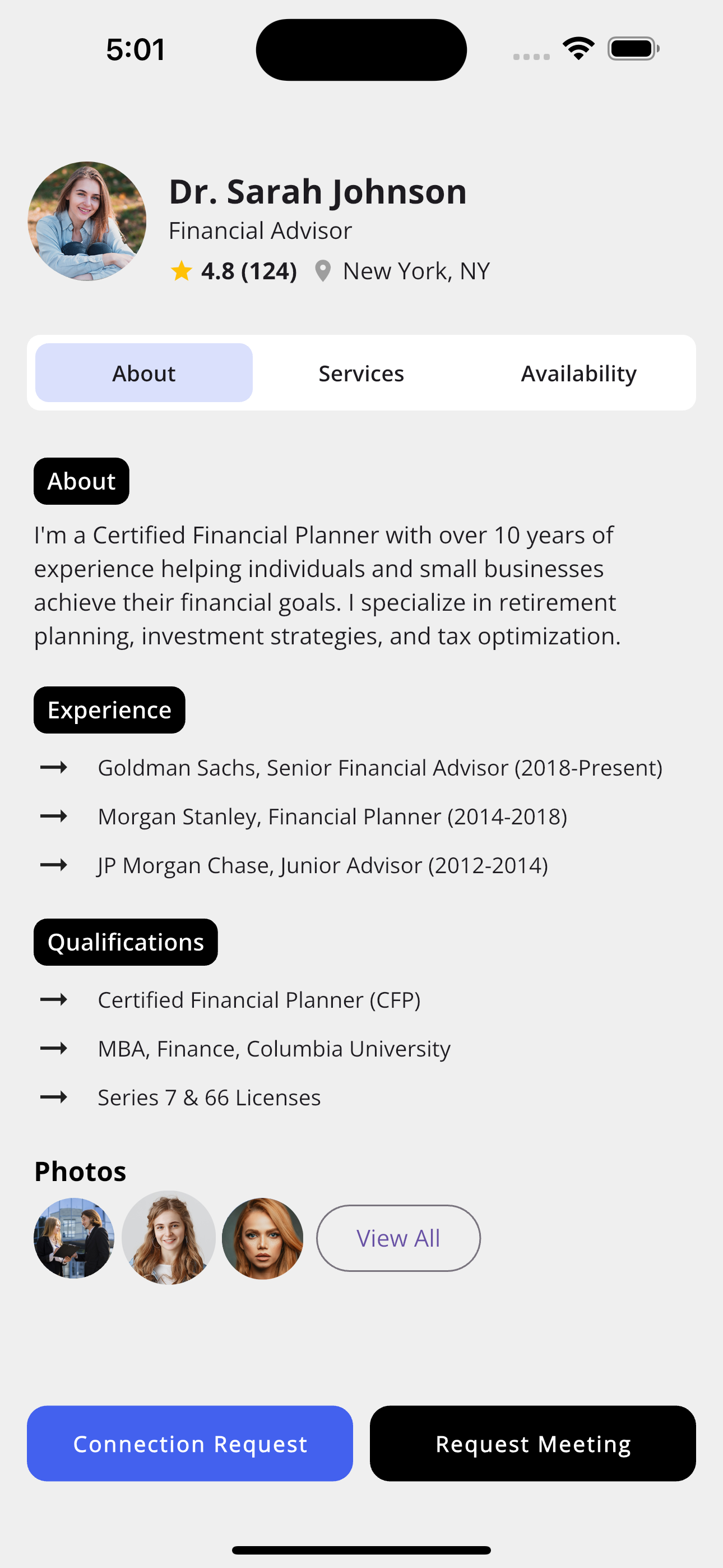Open Dr. Sarah Johnson's profile picture

[87, 221]
